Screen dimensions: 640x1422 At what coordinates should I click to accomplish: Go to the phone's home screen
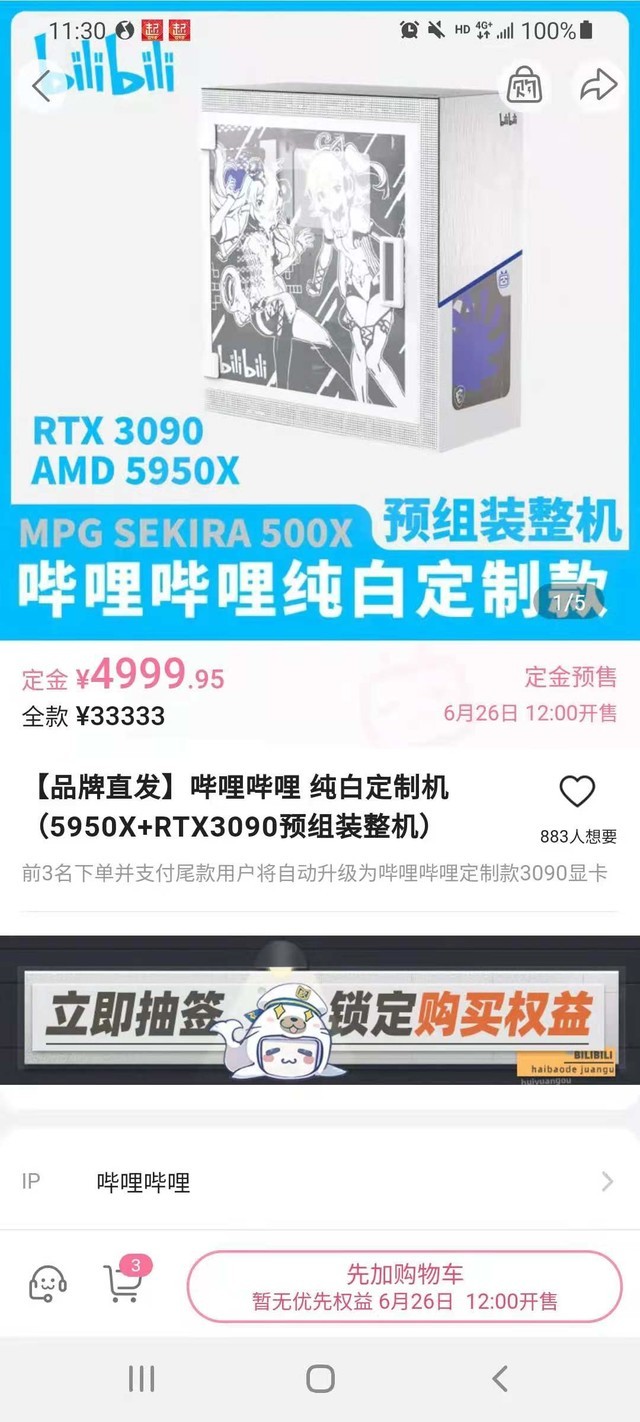point(320,1380)
